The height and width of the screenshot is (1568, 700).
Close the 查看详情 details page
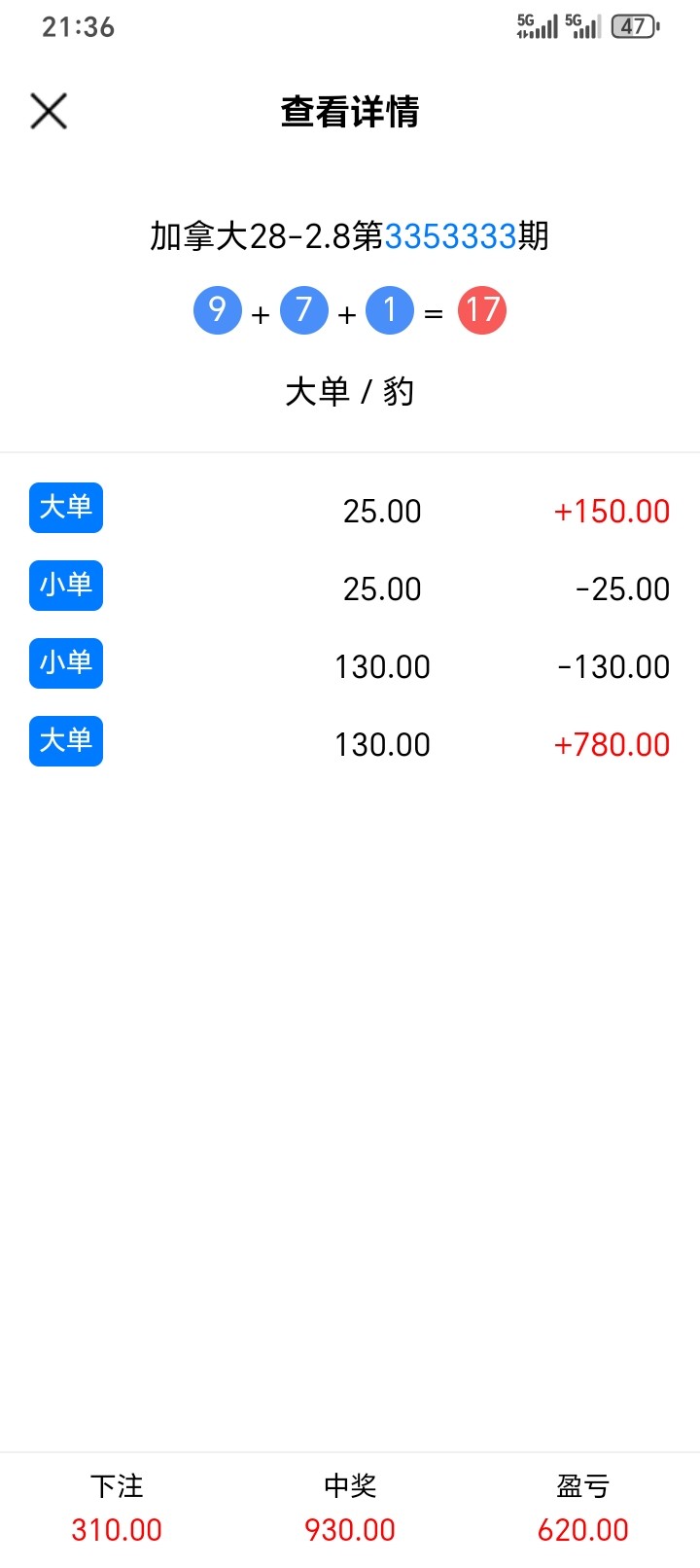(x=49, y=111)
